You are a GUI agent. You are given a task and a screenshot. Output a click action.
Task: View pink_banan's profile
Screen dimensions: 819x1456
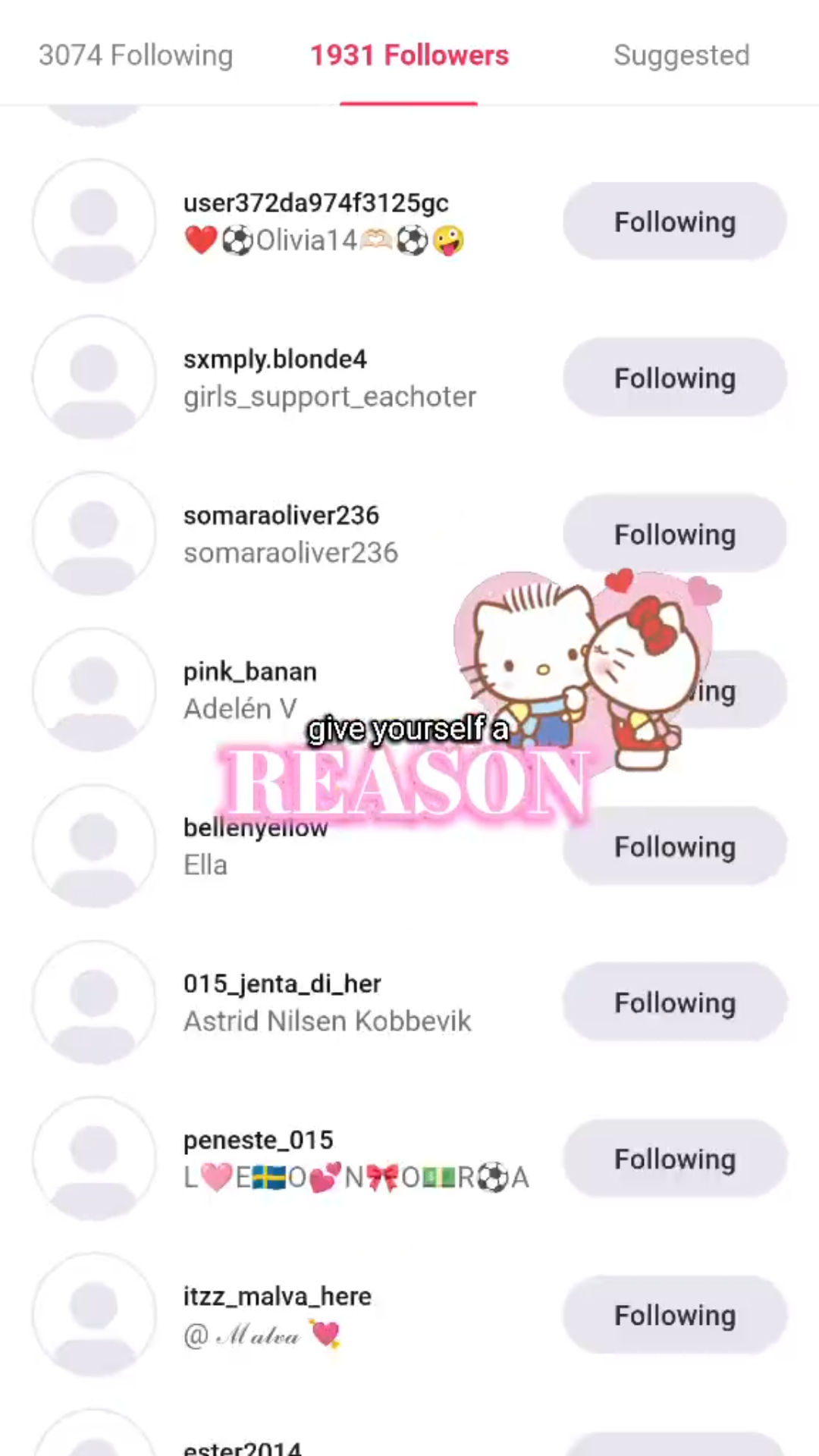pos(249,672)
